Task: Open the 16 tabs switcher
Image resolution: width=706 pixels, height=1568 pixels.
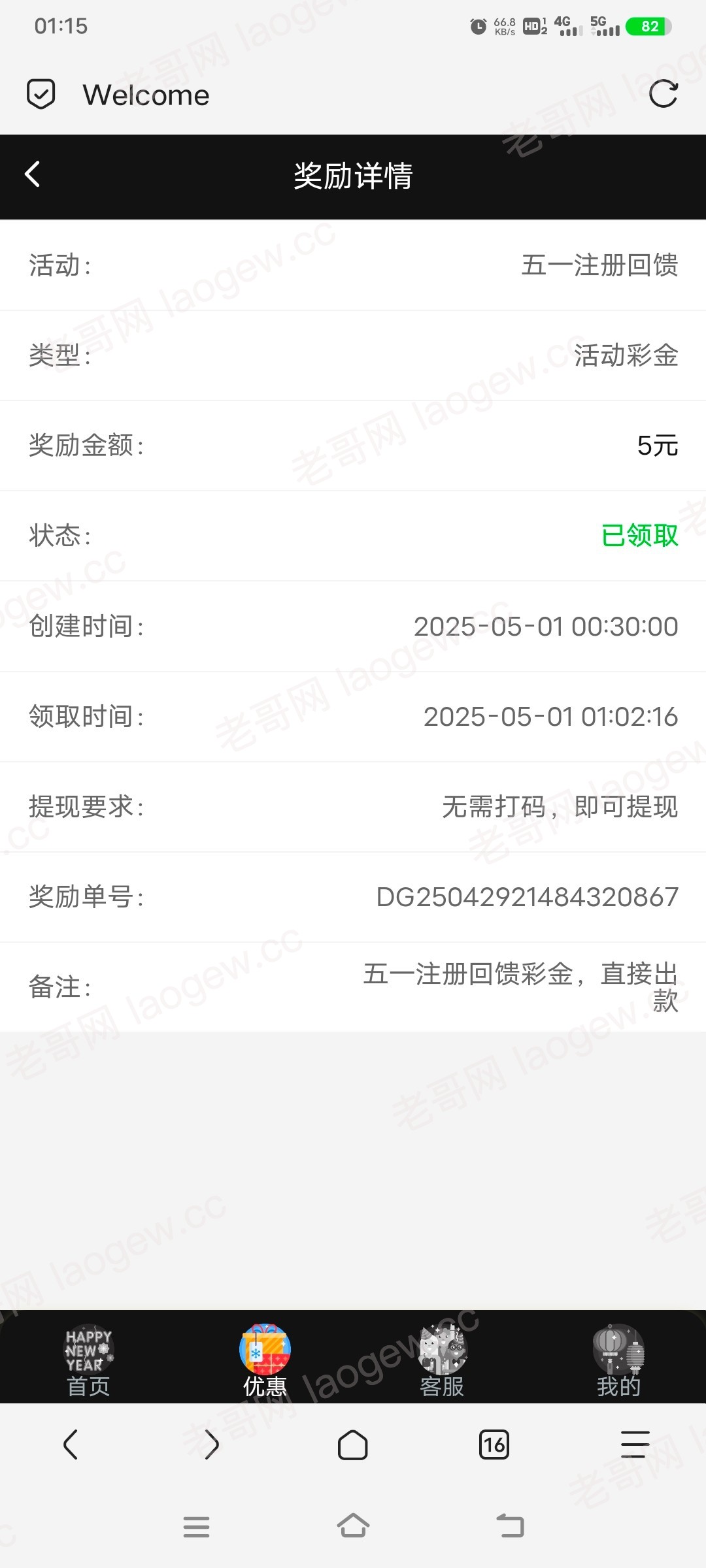Action: pos(494,1445)
